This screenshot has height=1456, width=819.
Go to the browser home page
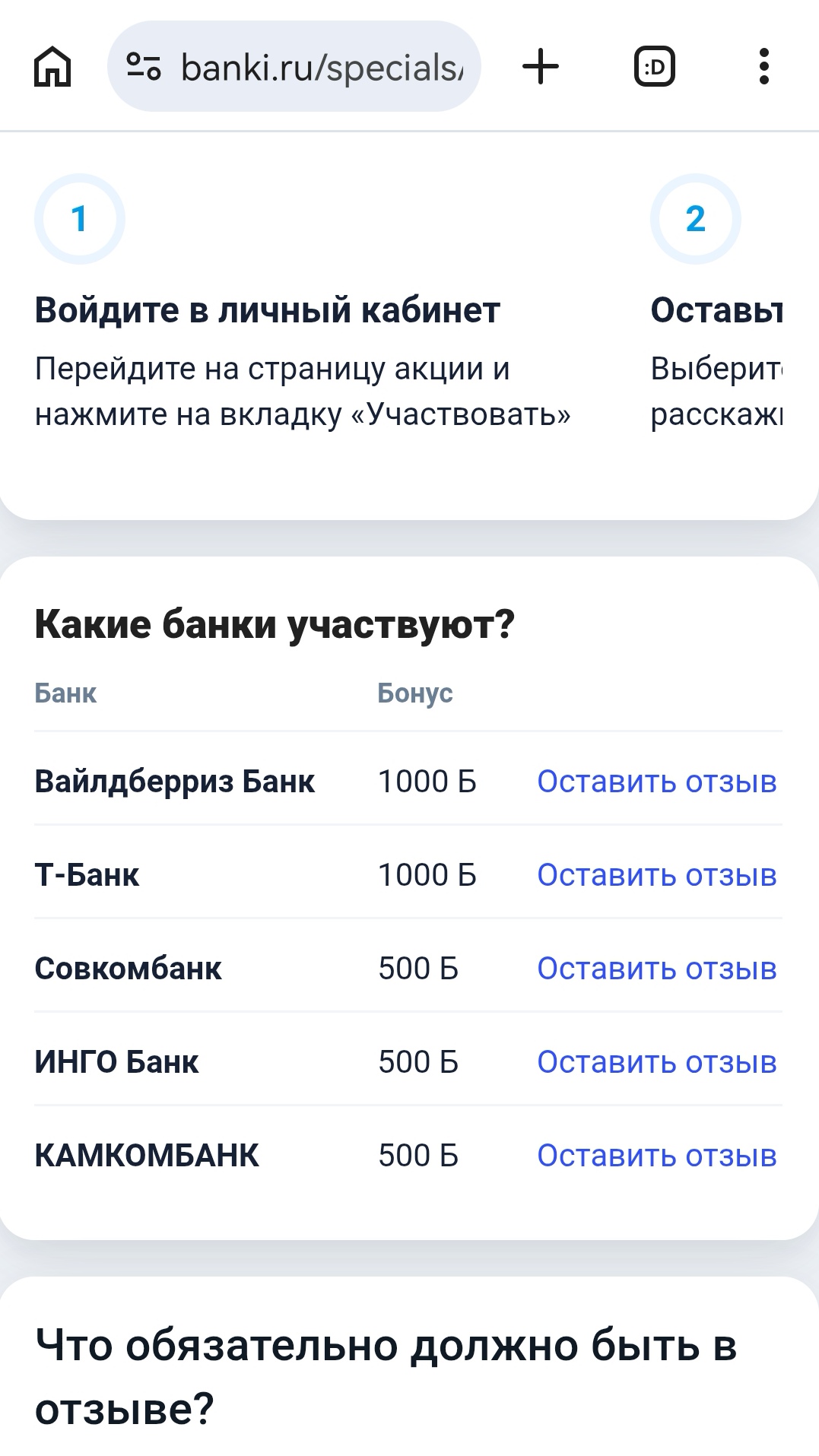click(52, 67)
